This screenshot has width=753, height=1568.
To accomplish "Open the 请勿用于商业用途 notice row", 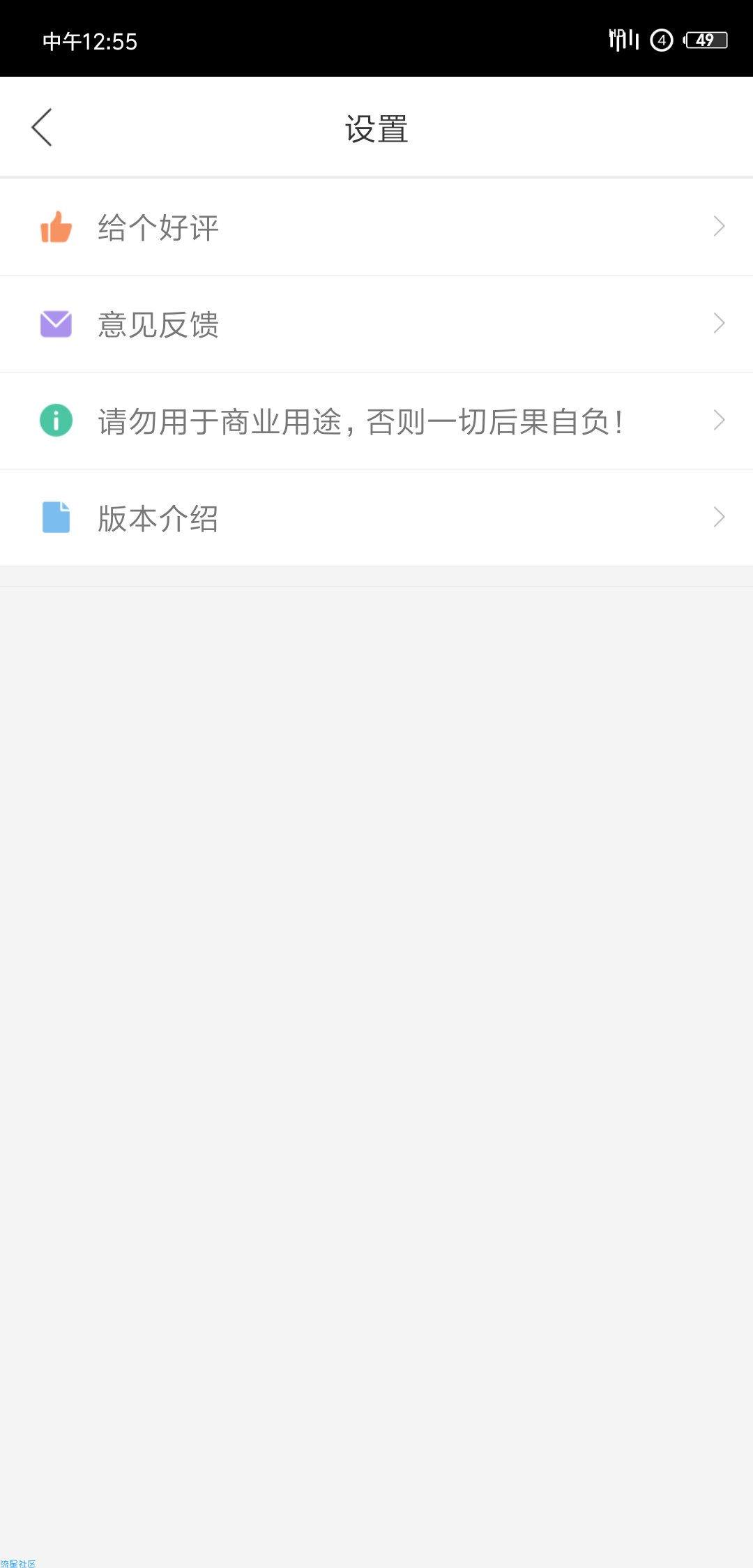I will [x=376, y=421].
